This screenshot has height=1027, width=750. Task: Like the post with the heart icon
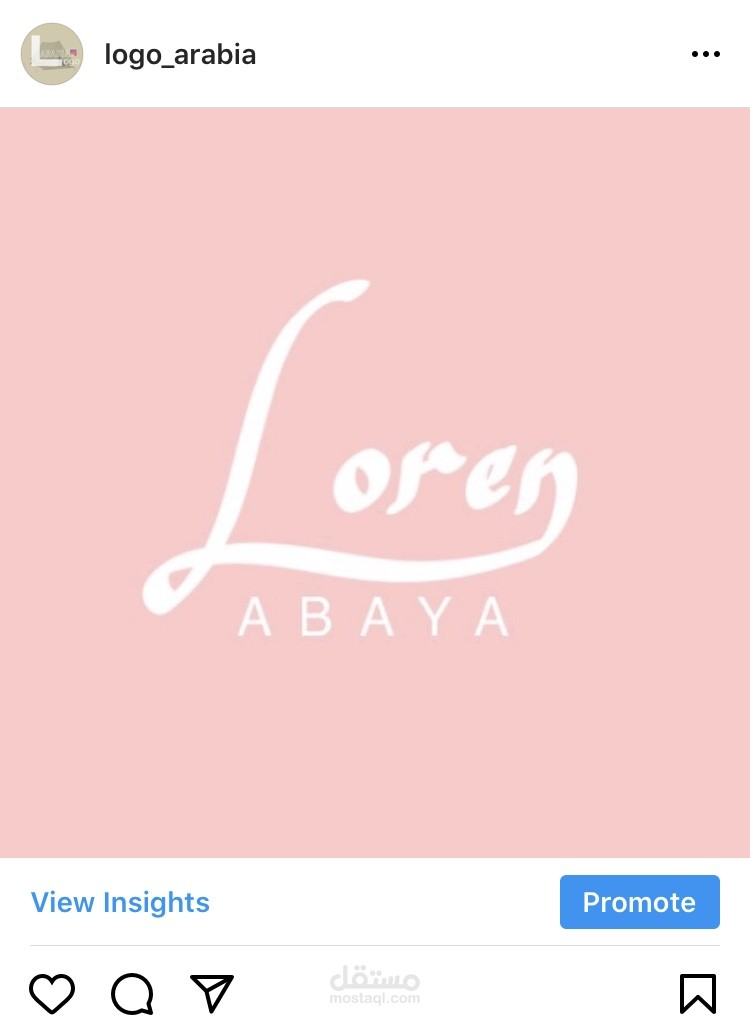tap(52, 994)
